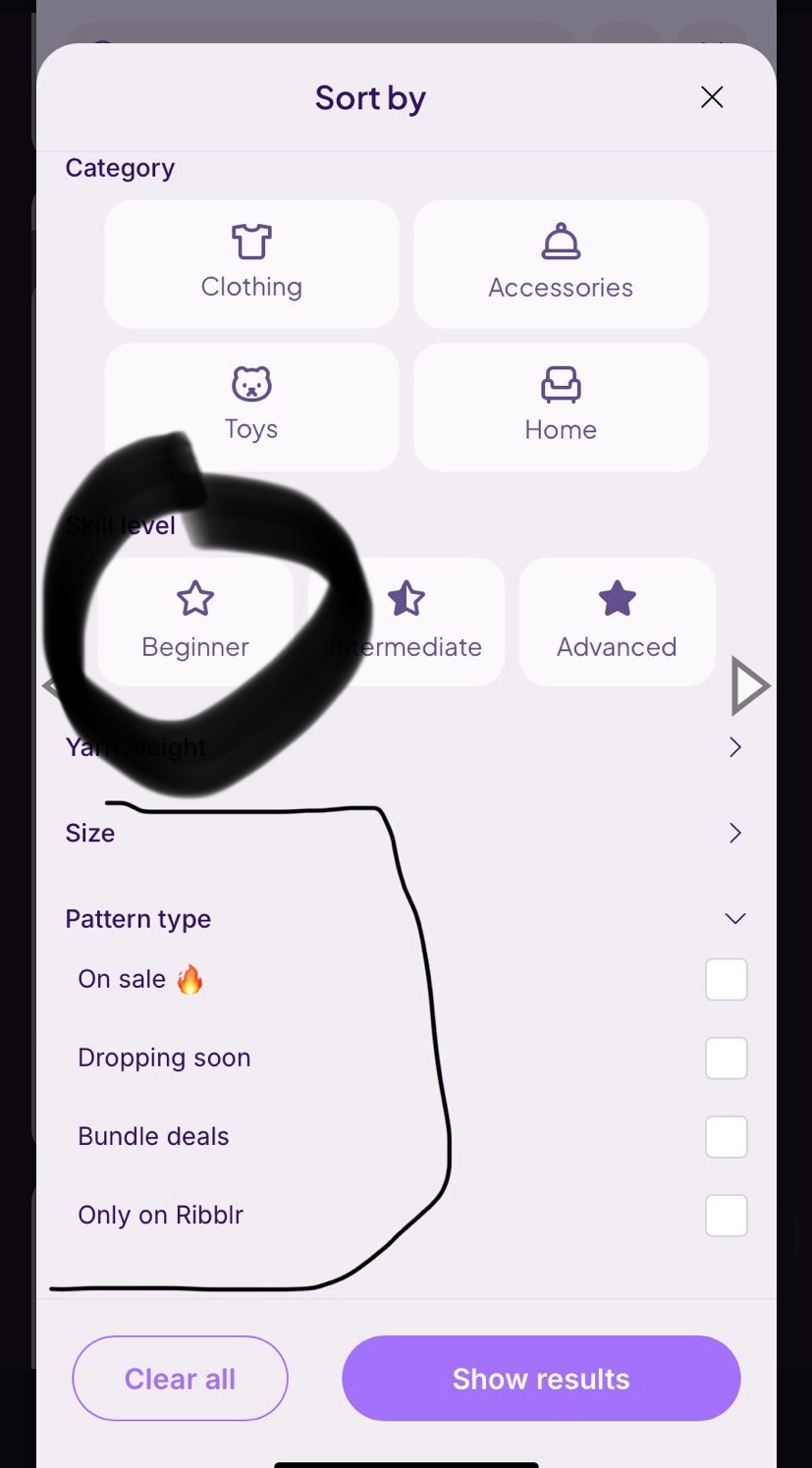Tap Clear all filters

pos(180,1379)
